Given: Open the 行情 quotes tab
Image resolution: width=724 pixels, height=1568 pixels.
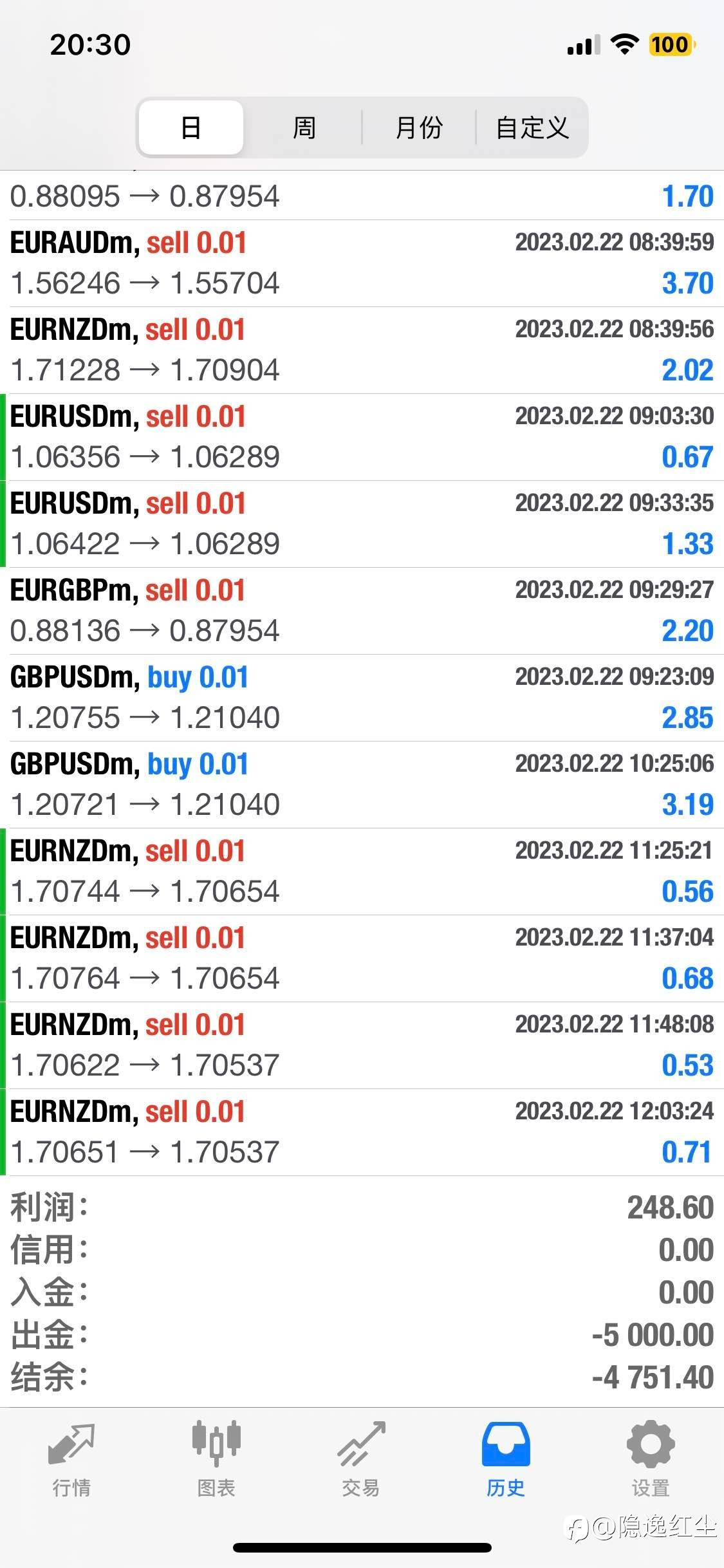Looking at the screenshot, I should 71,1459.
